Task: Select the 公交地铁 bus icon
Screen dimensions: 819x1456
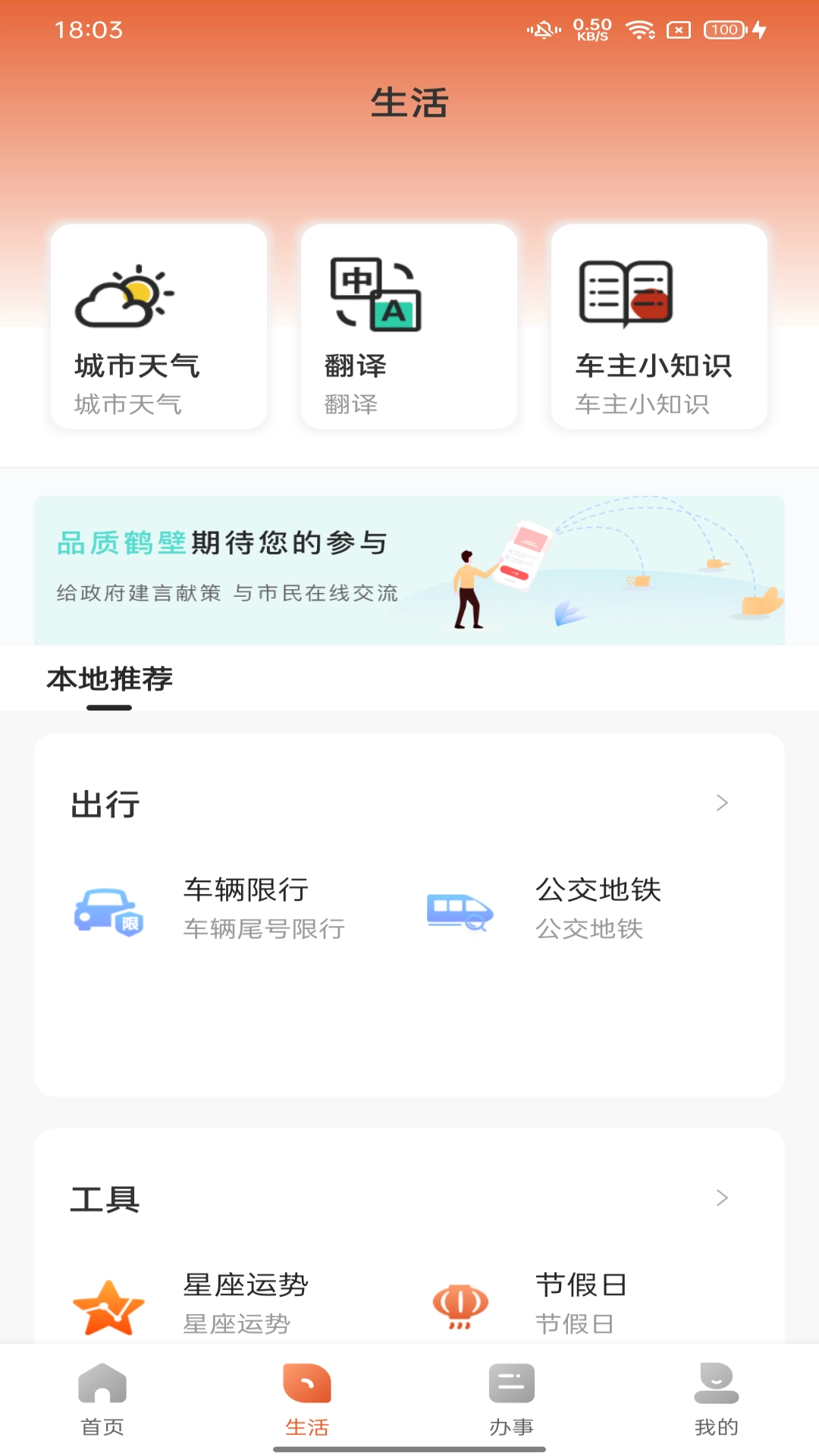Action: 460,910
